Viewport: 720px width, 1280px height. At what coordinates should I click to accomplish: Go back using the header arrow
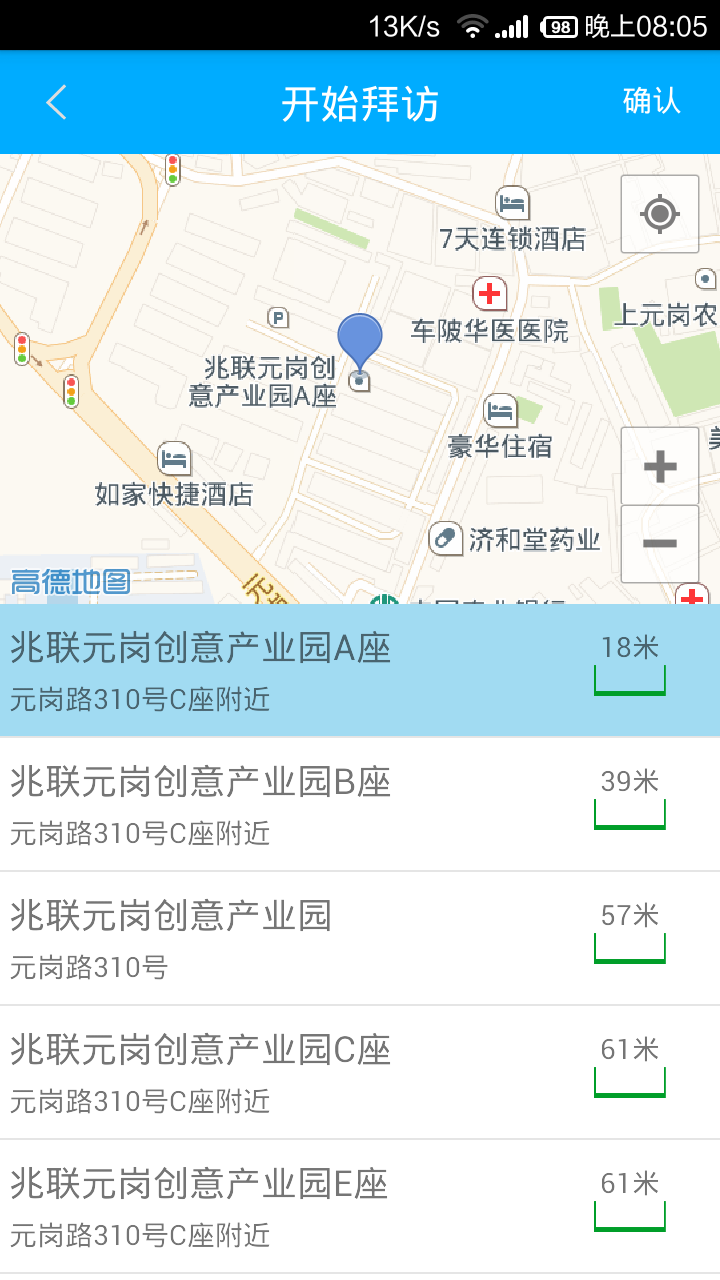pos(56,102)
